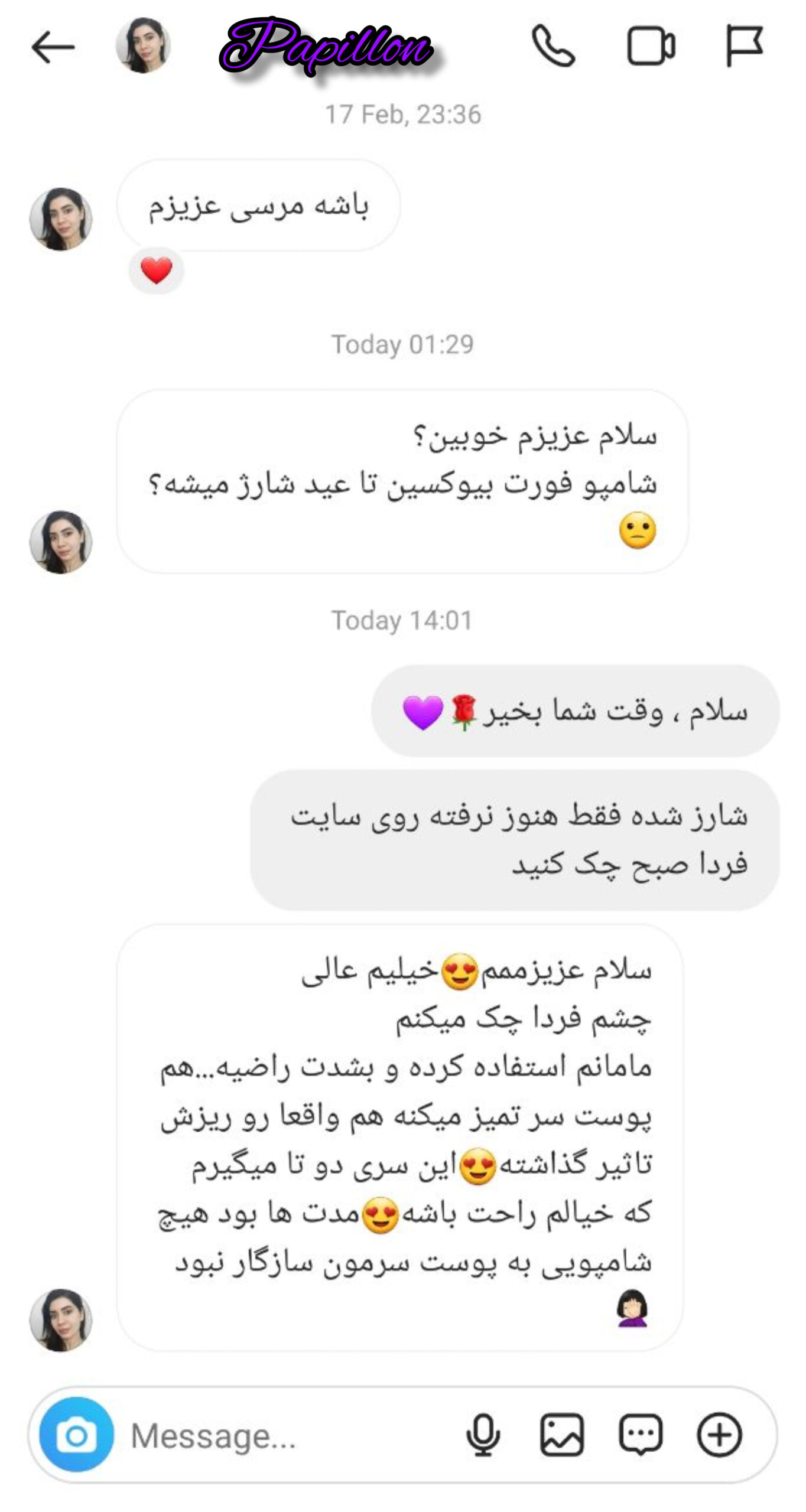Open the saved quick replies icon
This screenshot has height=1512, width=806.
(x=641, y=1435)
